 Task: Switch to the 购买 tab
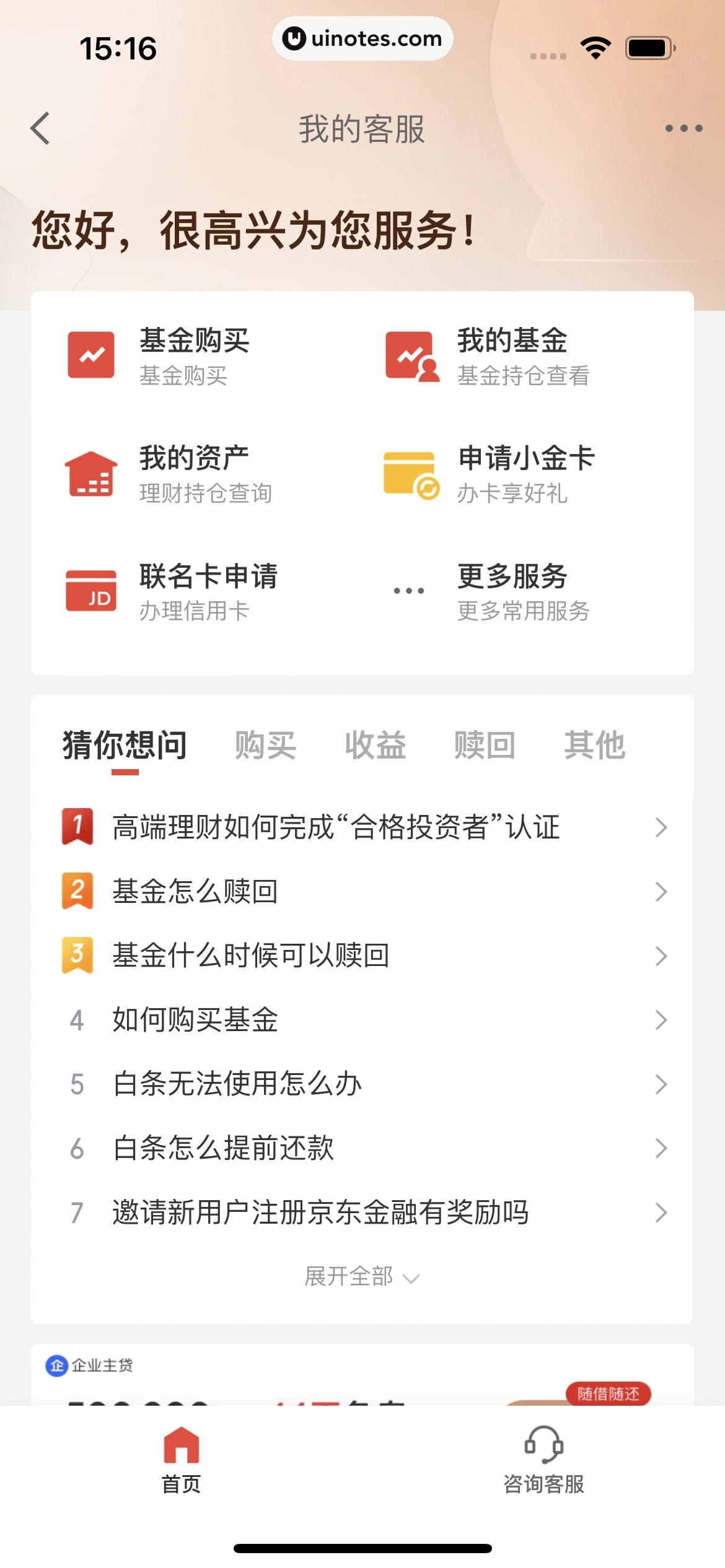point(265,744)
